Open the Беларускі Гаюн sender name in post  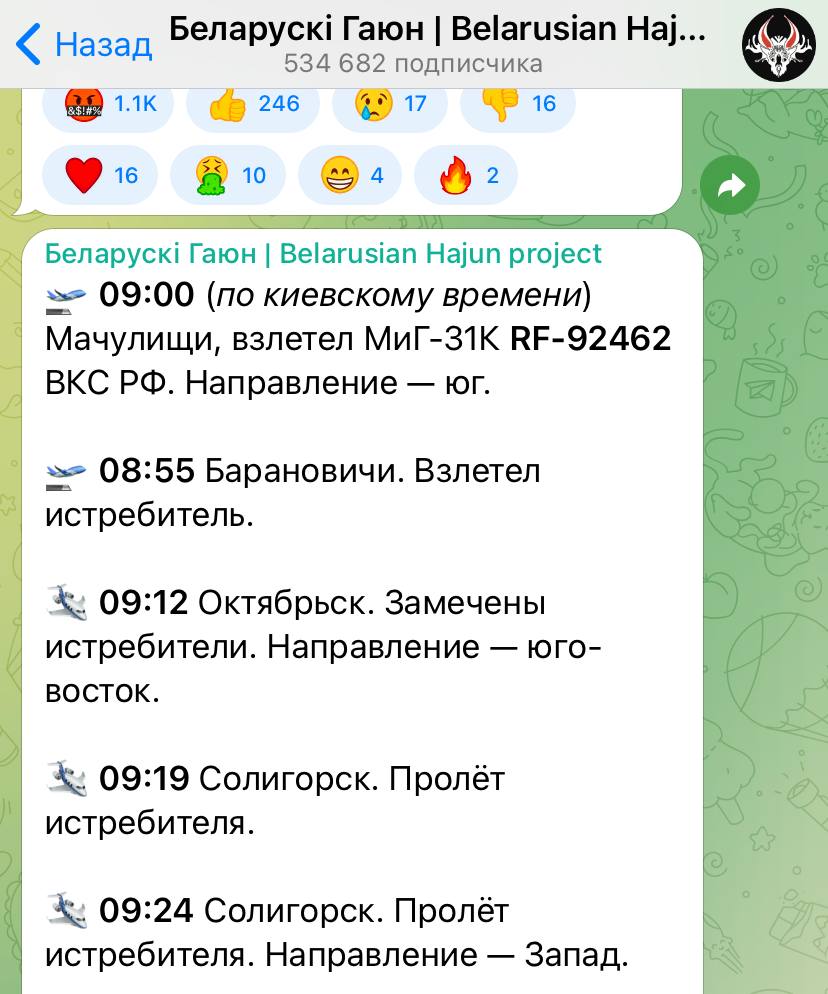(323, 254)
